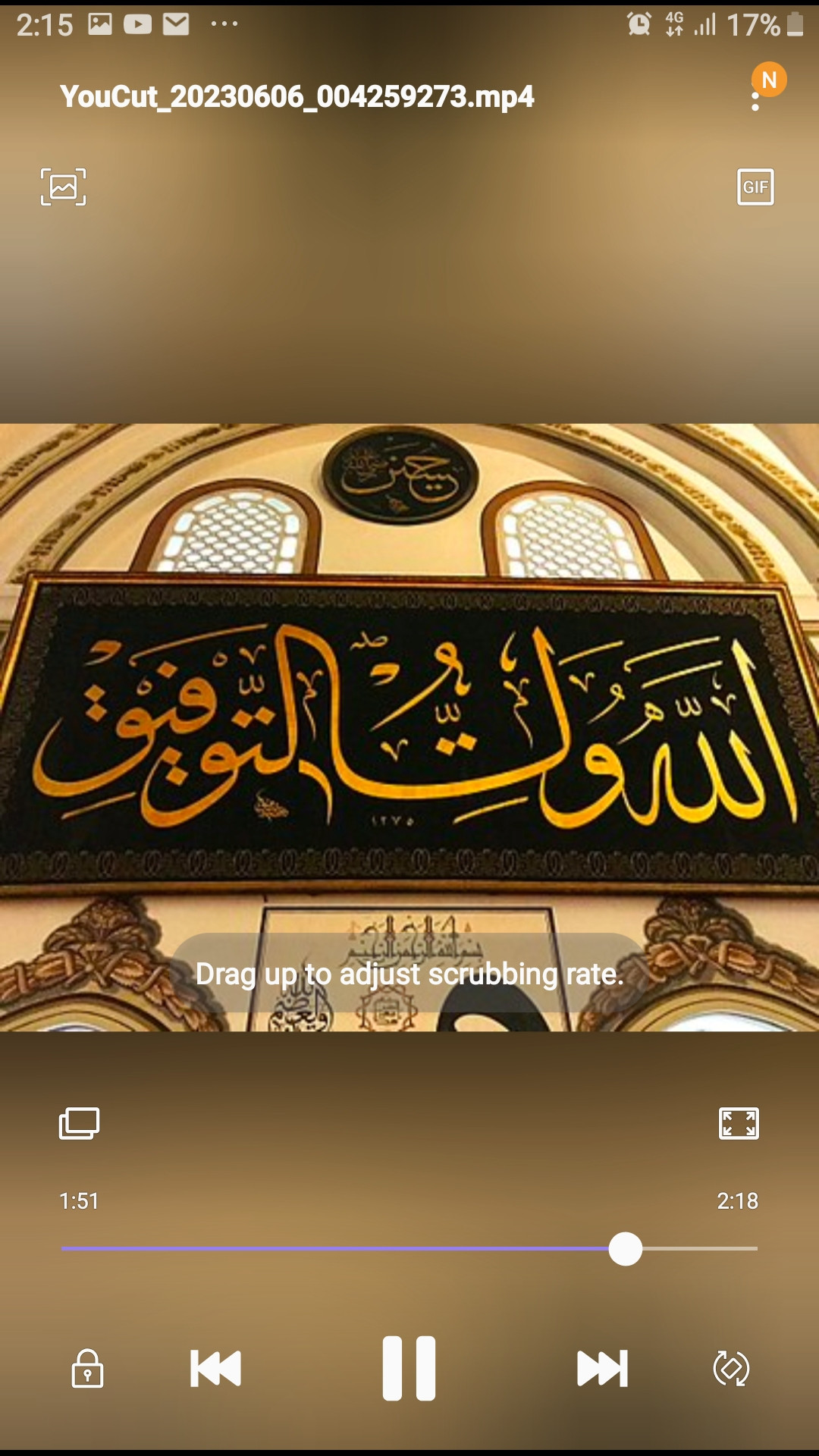
Task: Lock the player screen controls
Action: [x=87, y=1368]
